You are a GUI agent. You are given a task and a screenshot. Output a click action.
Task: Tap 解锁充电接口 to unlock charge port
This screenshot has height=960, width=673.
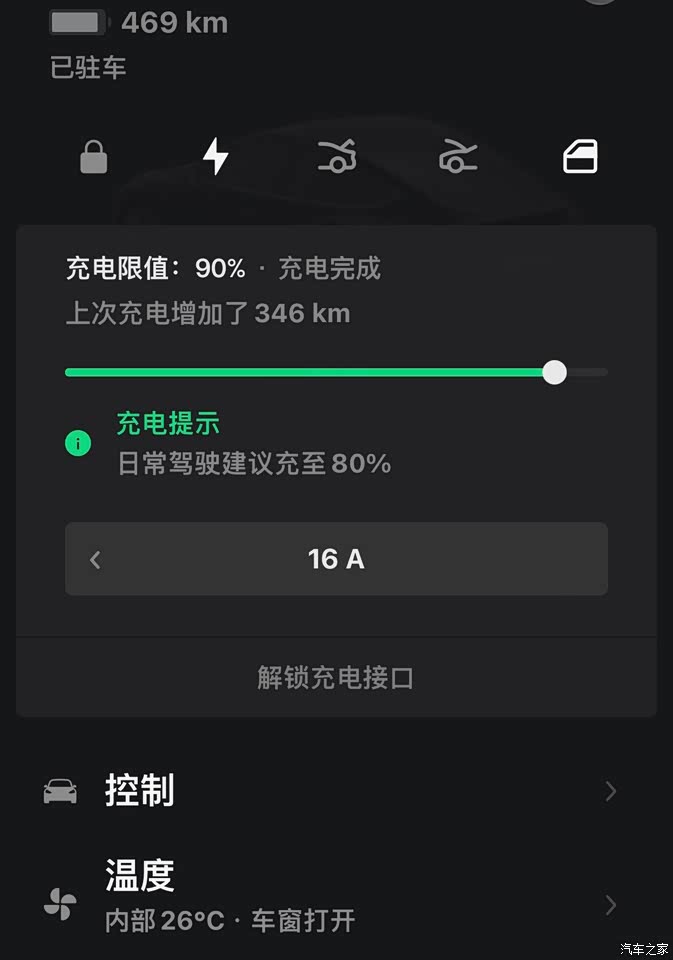[x=336, y=678]
